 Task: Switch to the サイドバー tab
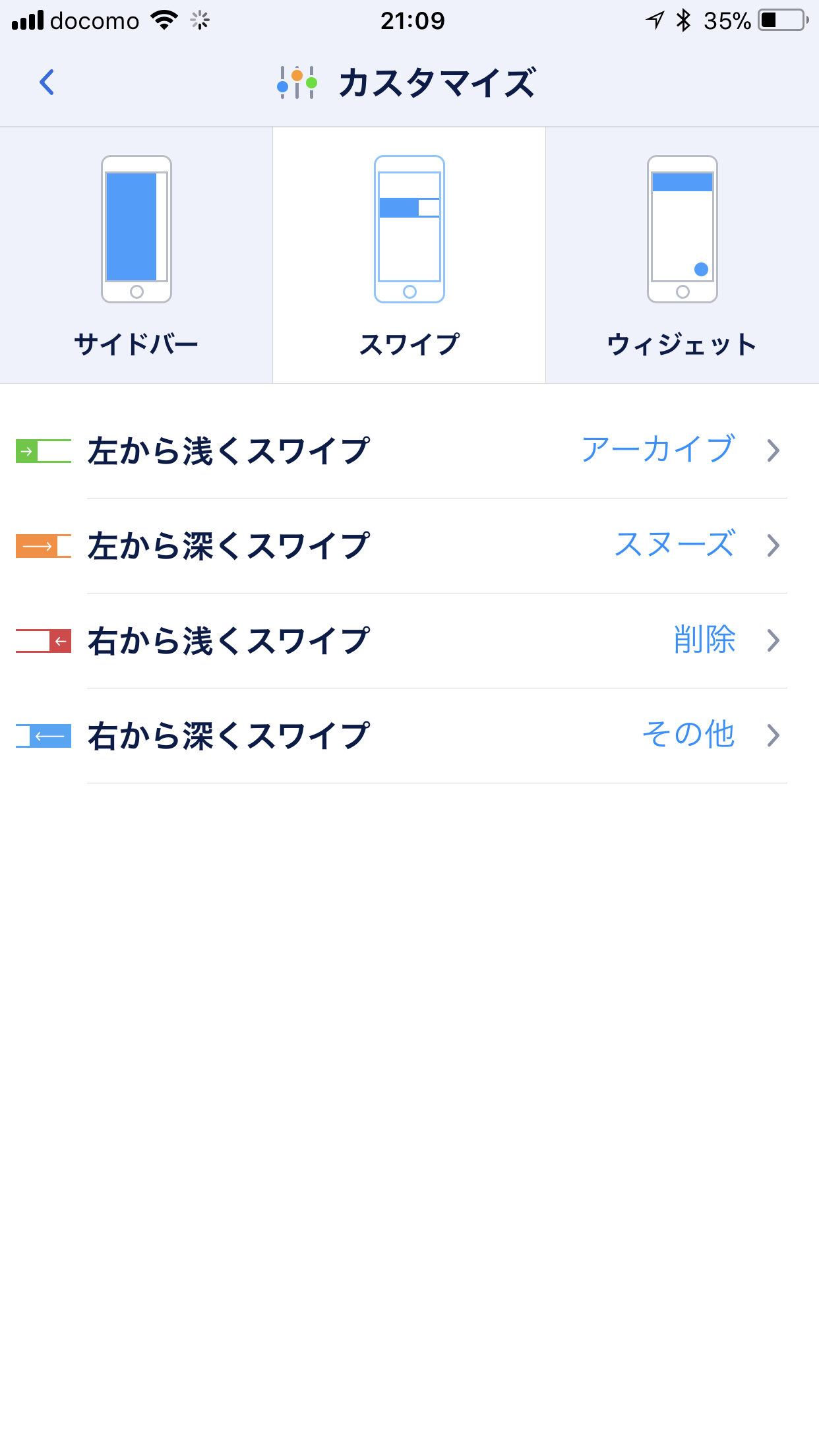(x=136, y=255)
